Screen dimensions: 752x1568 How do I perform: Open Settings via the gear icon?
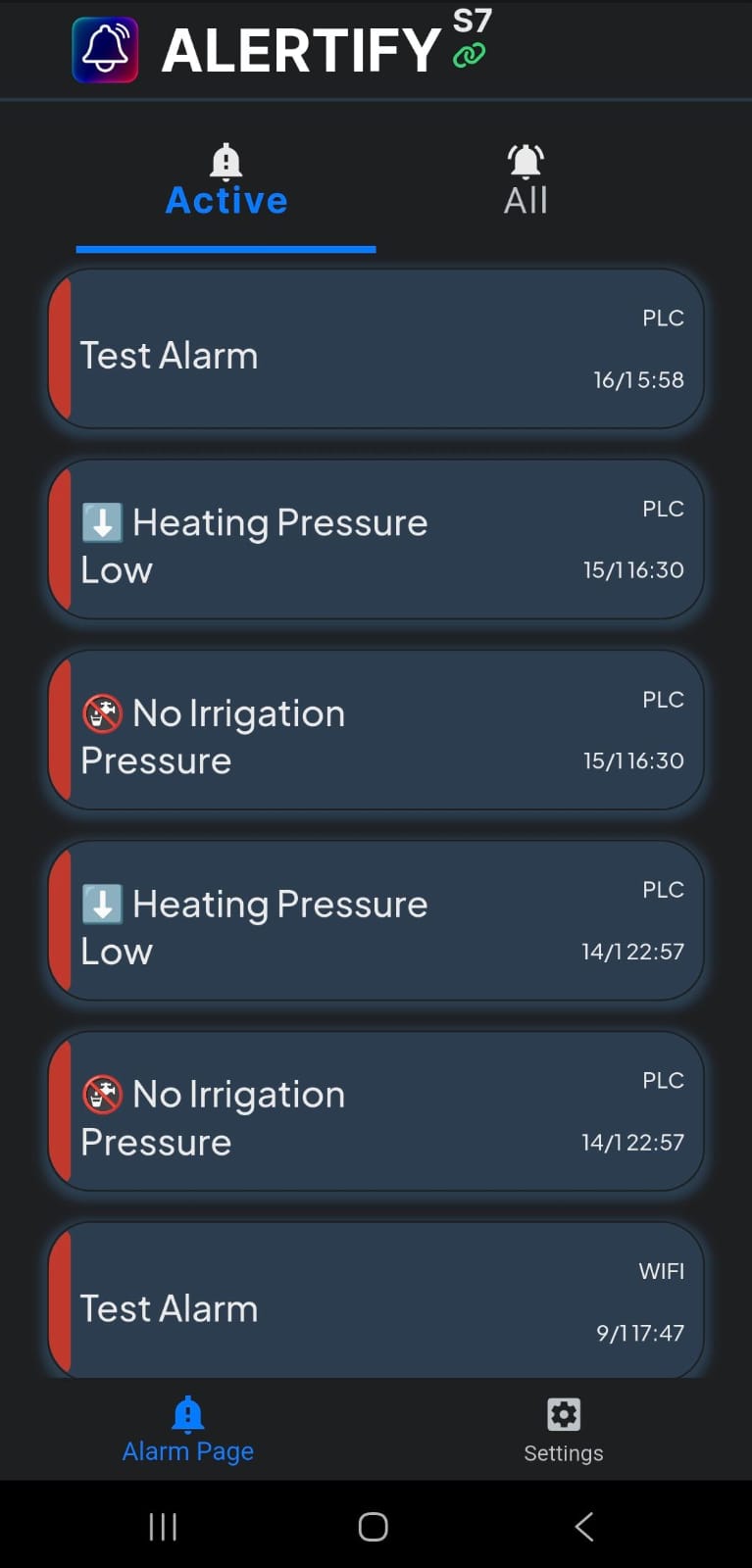(x=563, y=1413)
